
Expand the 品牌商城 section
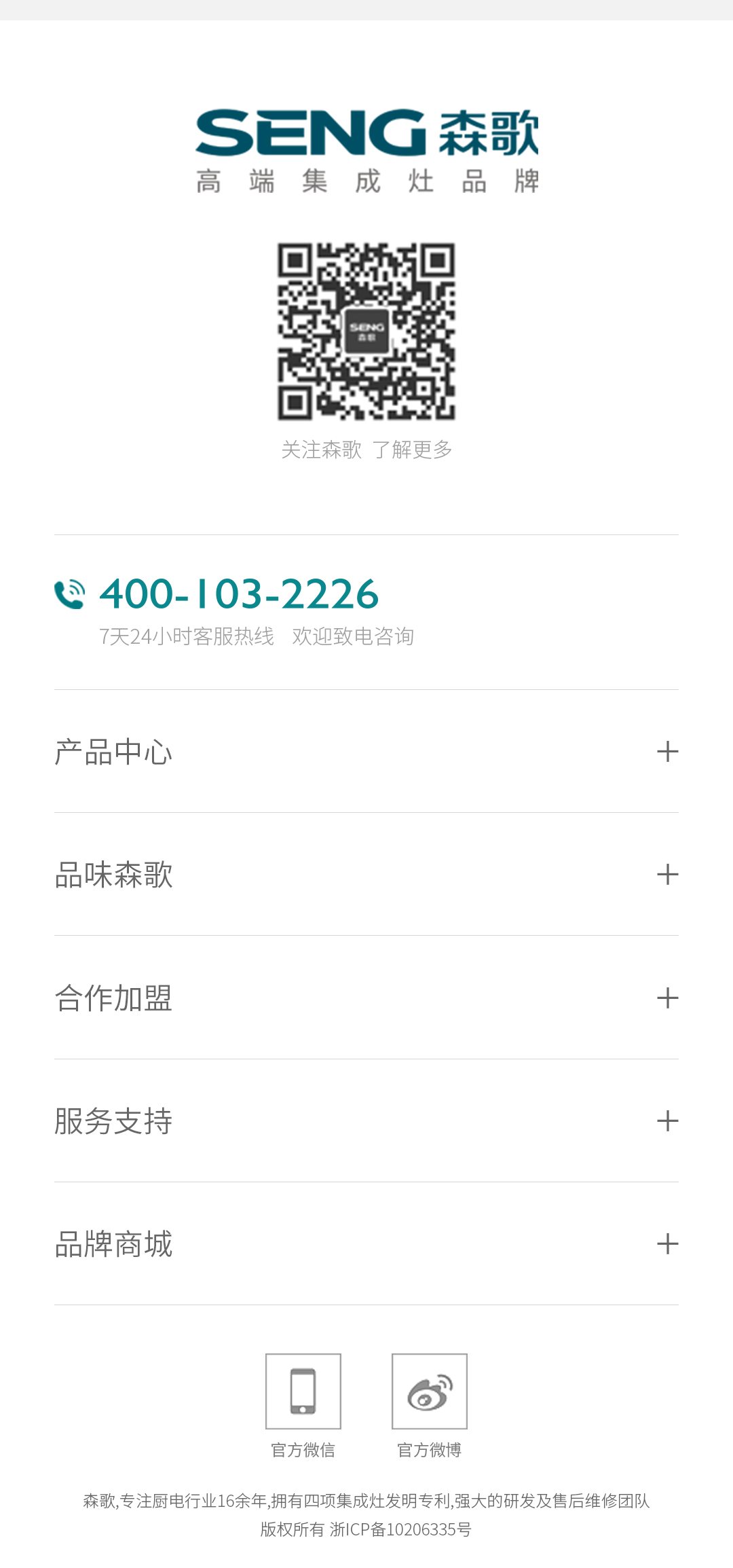pos(667,1243)
